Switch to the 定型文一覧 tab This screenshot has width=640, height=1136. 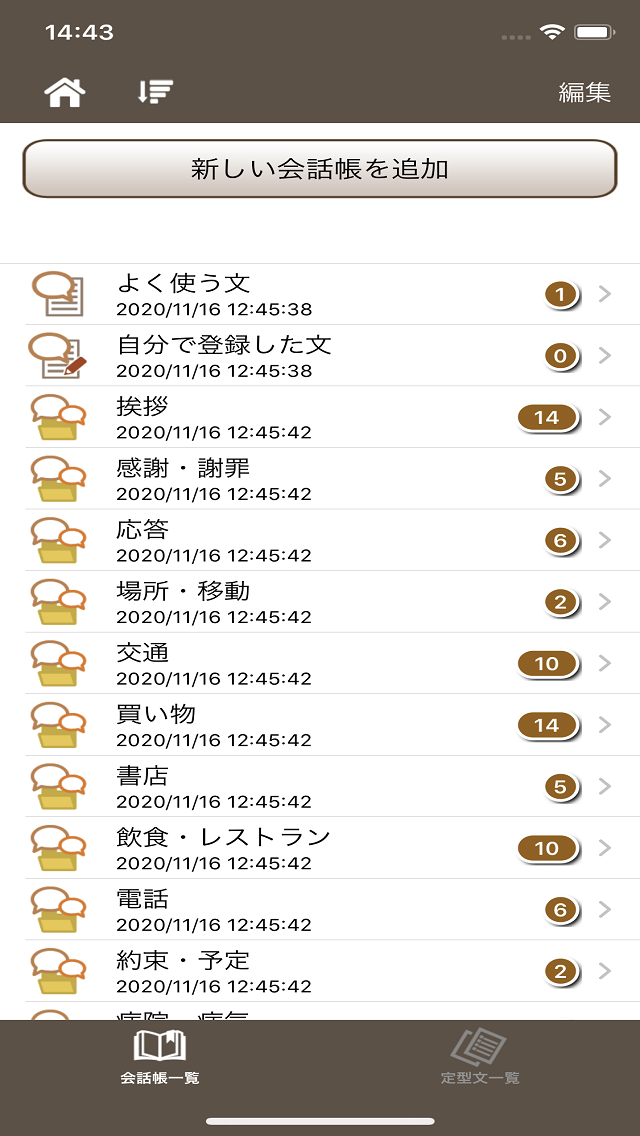click(480, 1058)
